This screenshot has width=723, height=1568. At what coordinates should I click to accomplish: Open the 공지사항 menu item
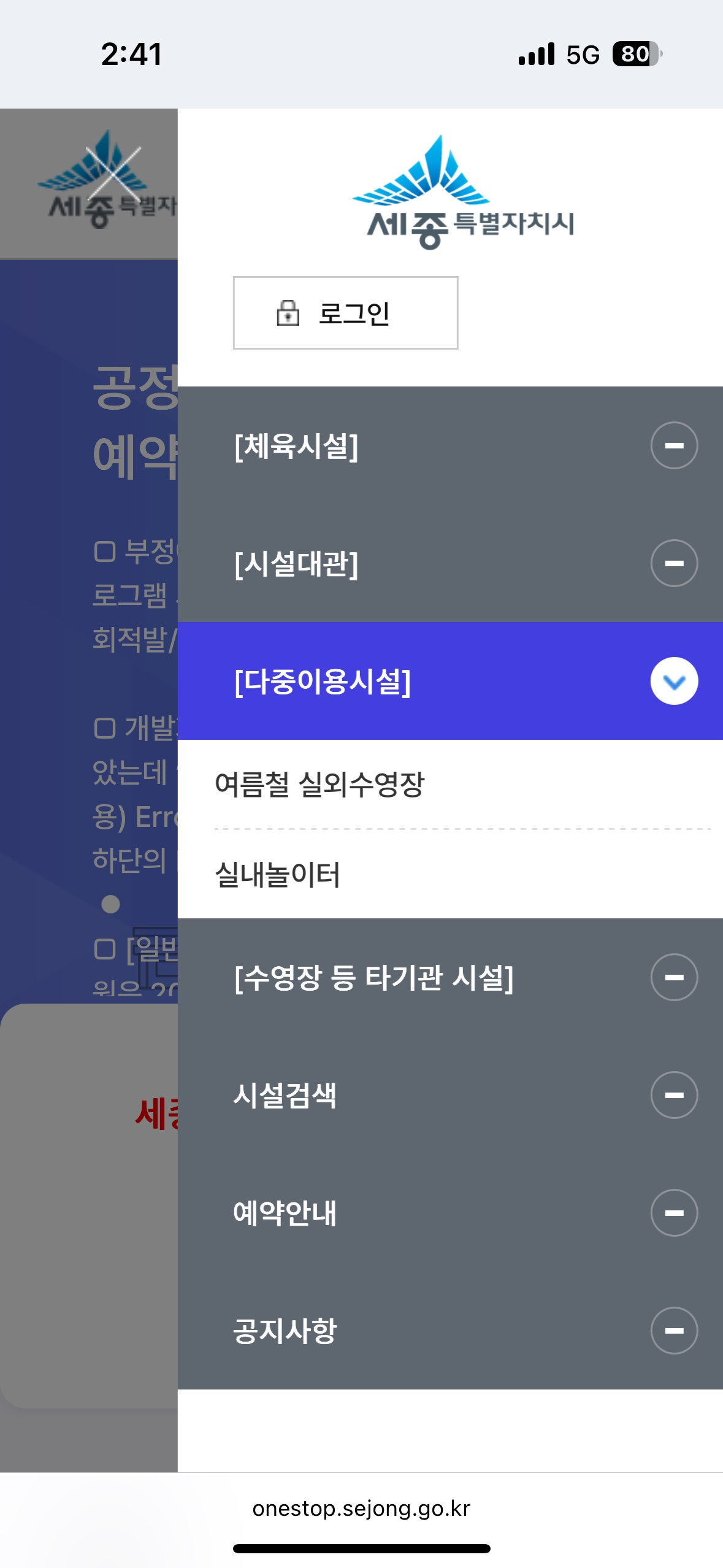450,1331
